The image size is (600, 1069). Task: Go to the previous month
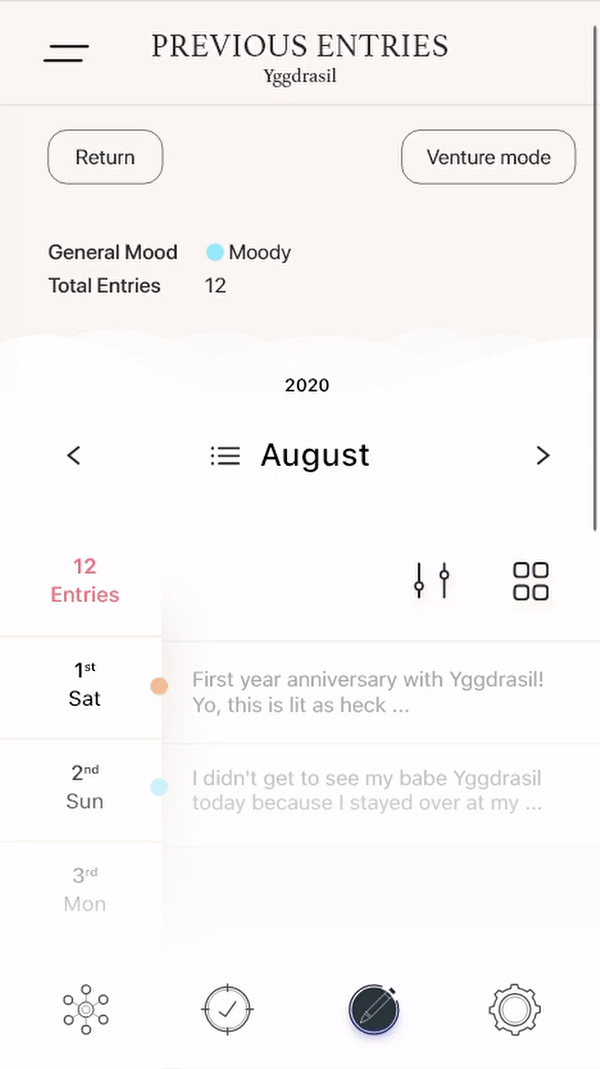[73, 456]
